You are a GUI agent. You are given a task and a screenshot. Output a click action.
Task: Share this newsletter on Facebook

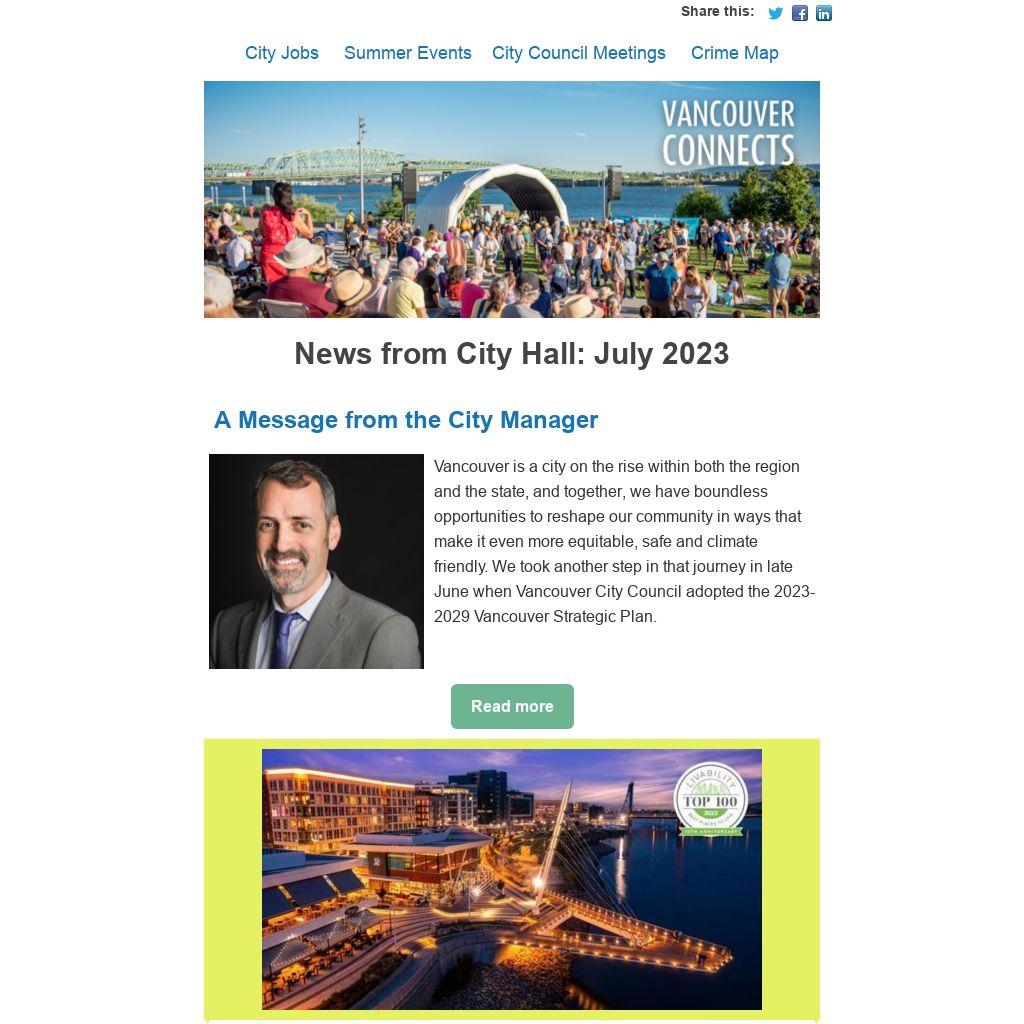pos(800,13)
